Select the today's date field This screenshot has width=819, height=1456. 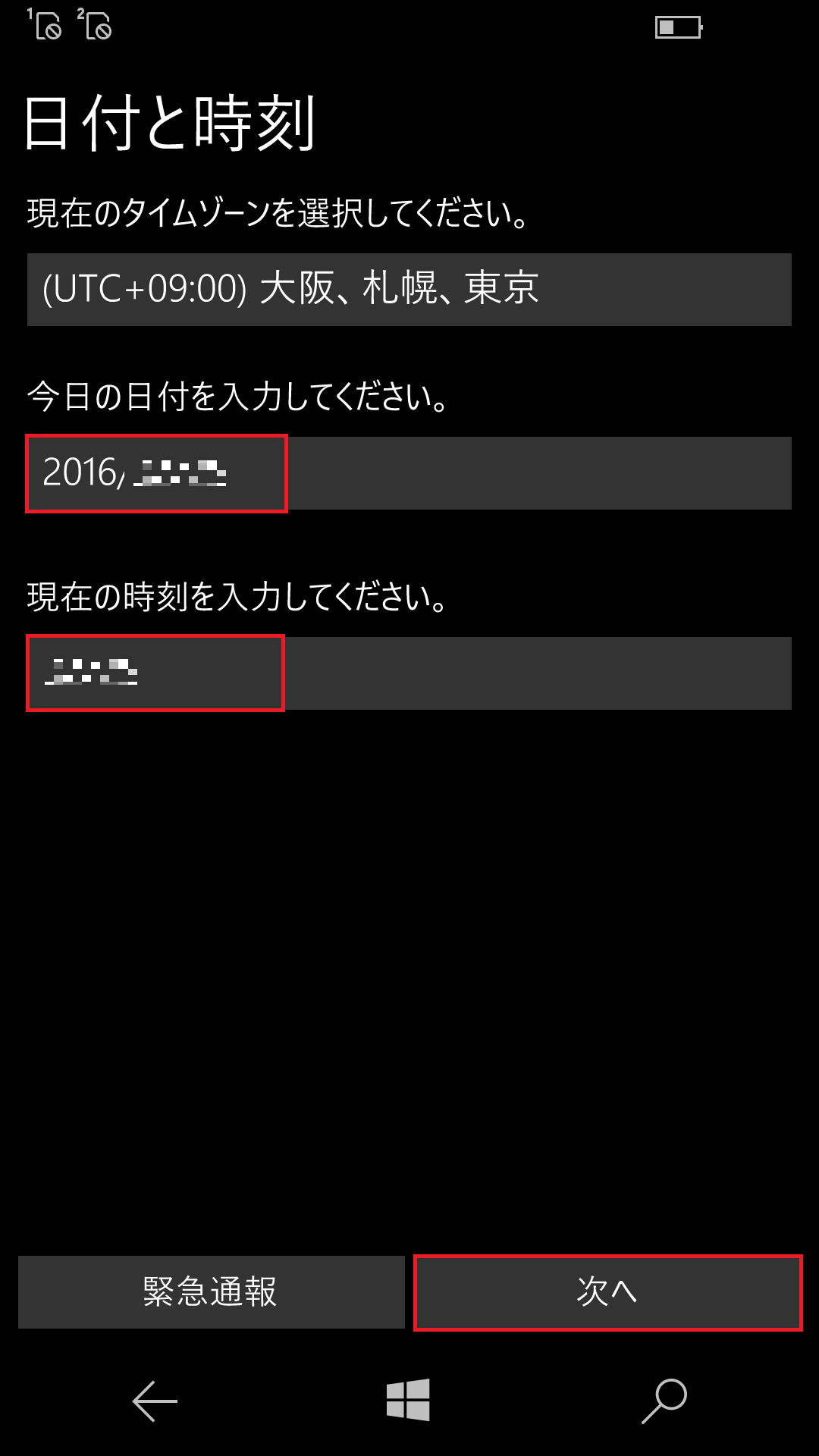(x=409, y=473)
